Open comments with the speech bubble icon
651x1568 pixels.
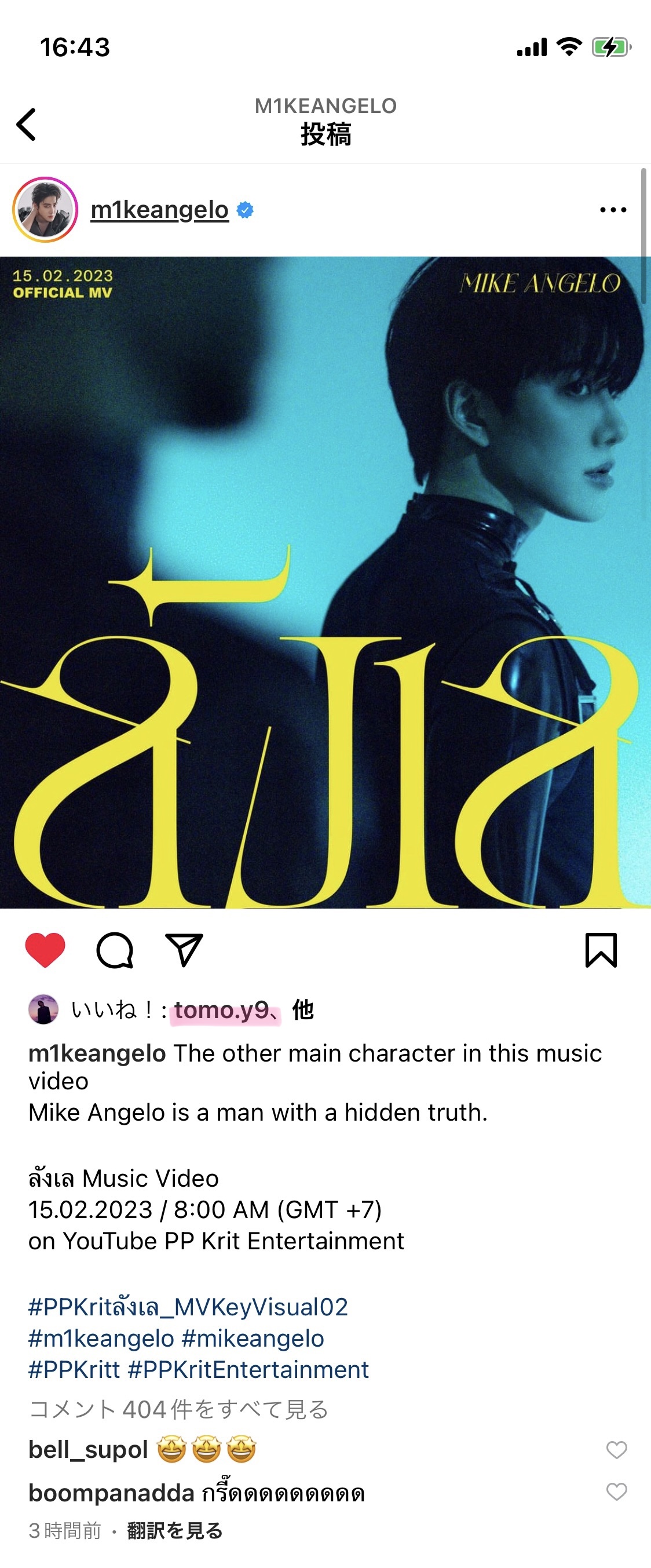tap(114, 950)
